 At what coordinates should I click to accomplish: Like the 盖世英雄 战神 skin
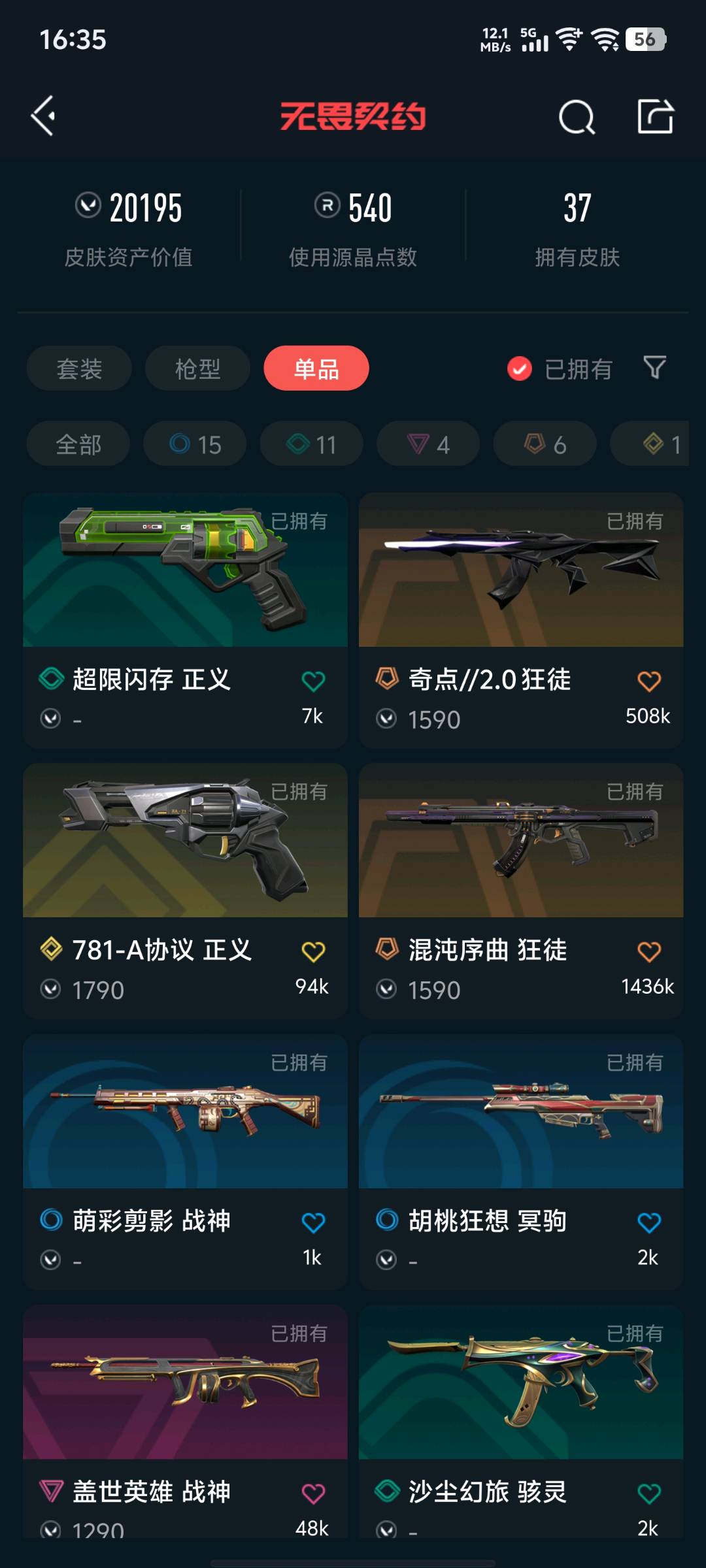click(x=313, y=1494)
